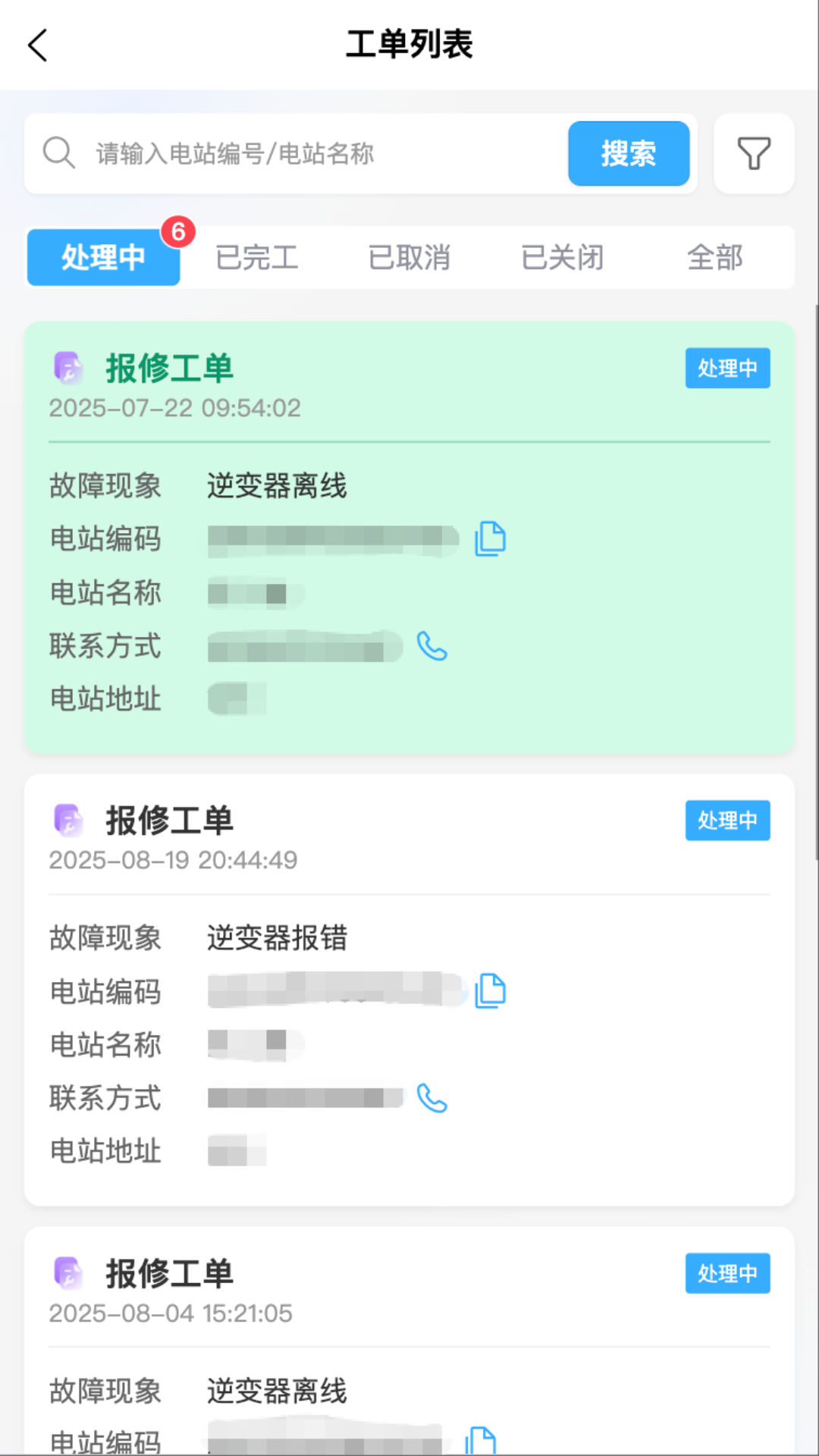The height and width of the screenshot is (1456, 819).
Task: Tap the station number/name search field
Action: pos(326,153)
